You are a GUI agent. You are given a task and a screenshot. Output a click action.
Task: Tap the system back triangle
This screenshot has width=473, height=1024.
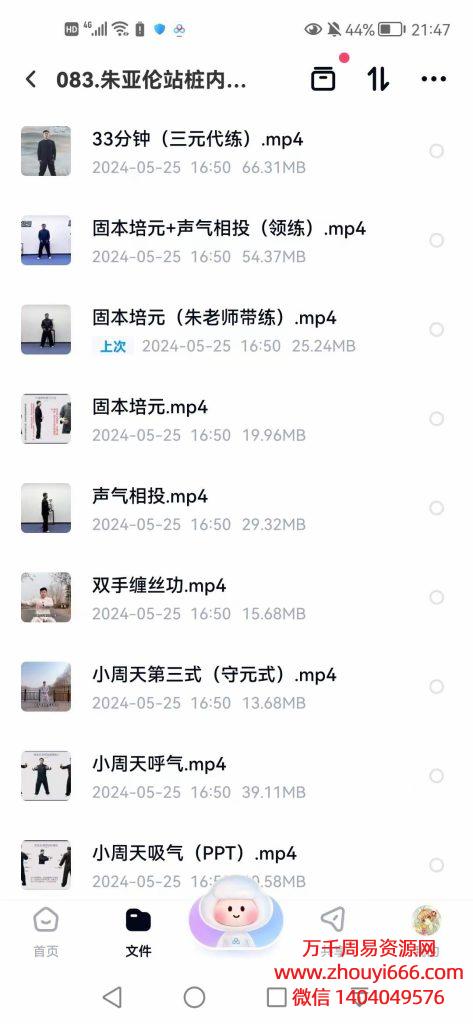(x=112, y=997)
